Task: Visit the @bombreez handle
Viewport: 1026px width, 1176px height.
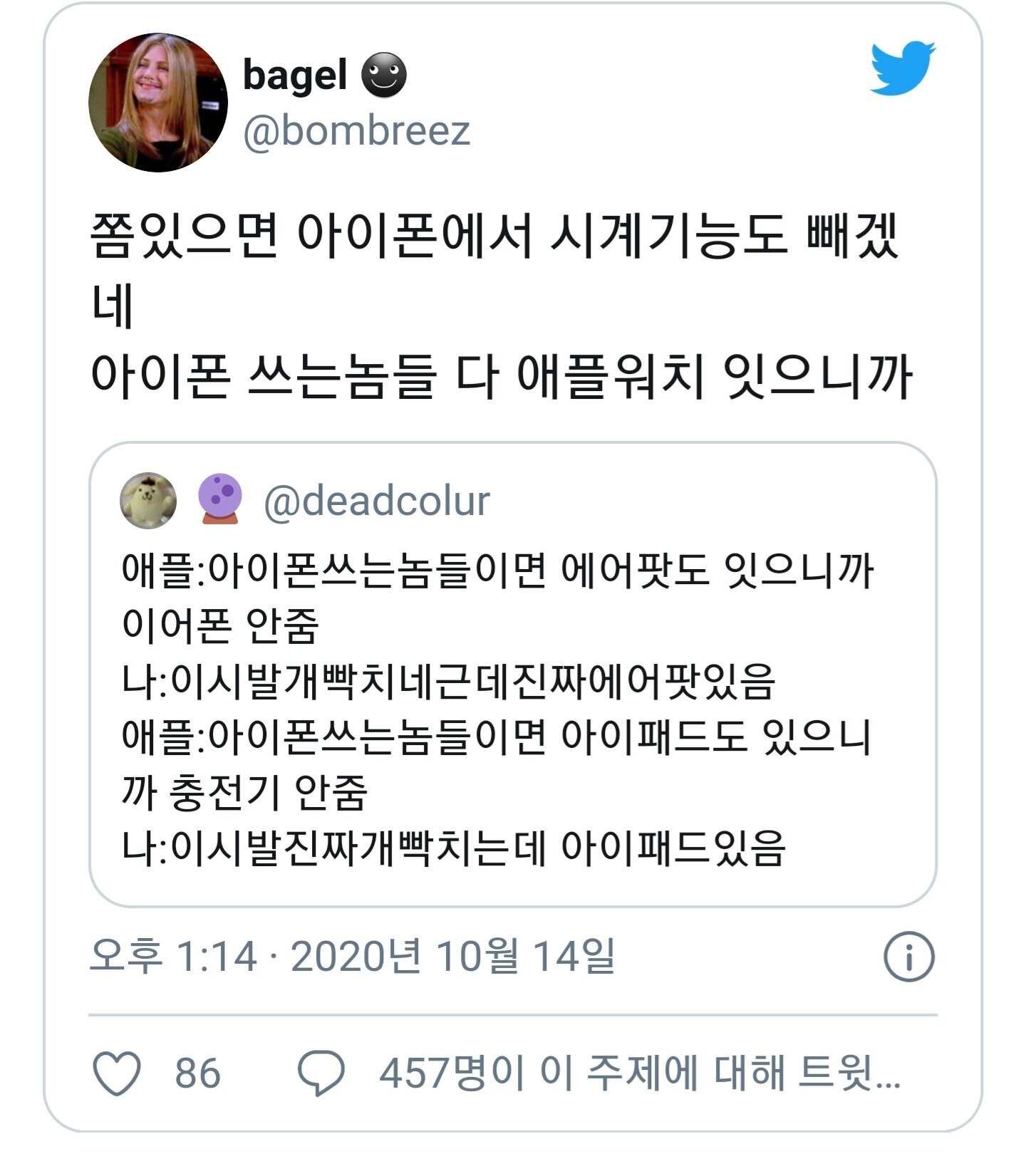Action: click(356, 131)
